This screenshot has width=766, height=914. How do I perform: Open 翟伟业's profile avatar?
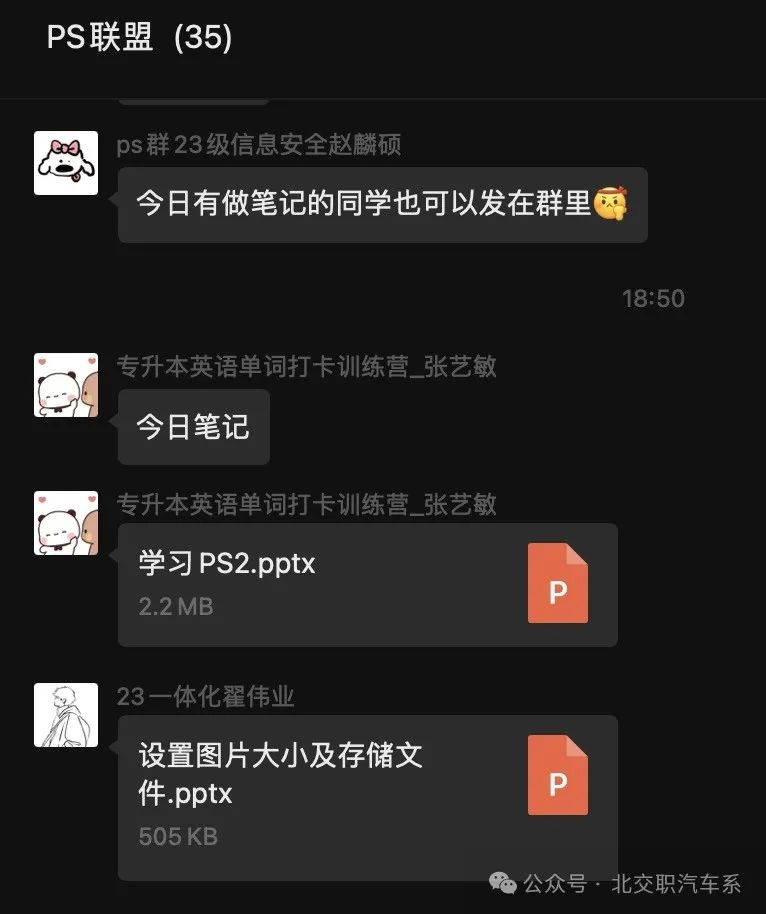[66, 715]
